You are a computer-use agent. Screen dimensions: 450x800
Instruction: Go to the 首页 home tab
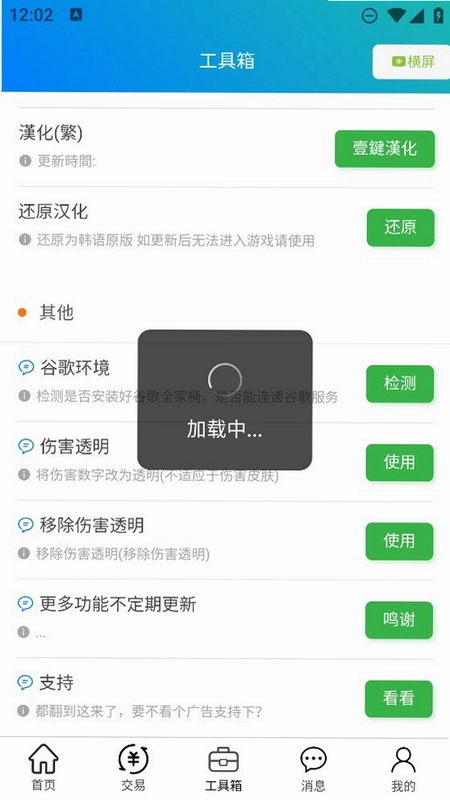click(44, 768)
